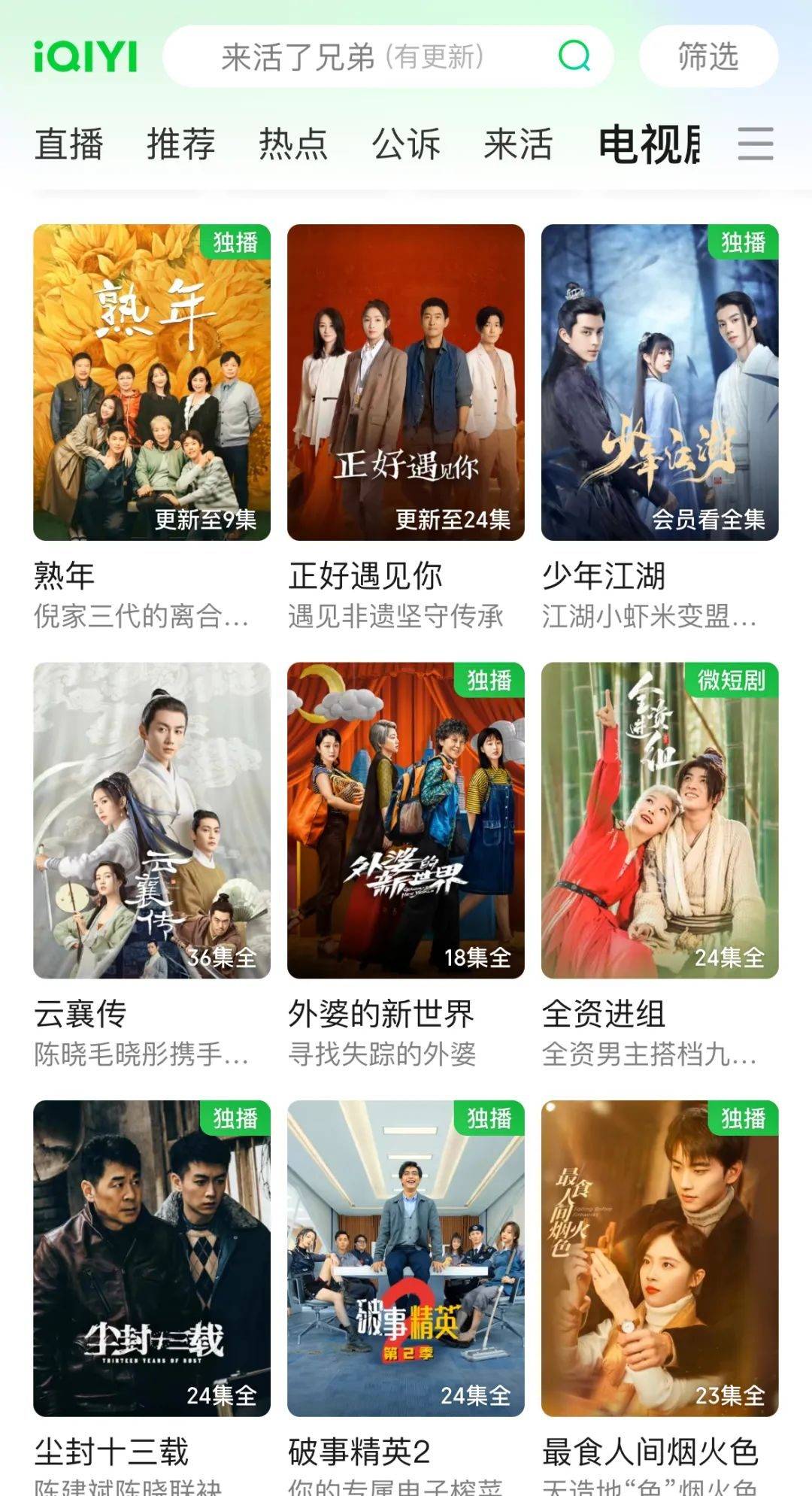
Task: Open the drama 熟年
Action: [x=152, y=382]
